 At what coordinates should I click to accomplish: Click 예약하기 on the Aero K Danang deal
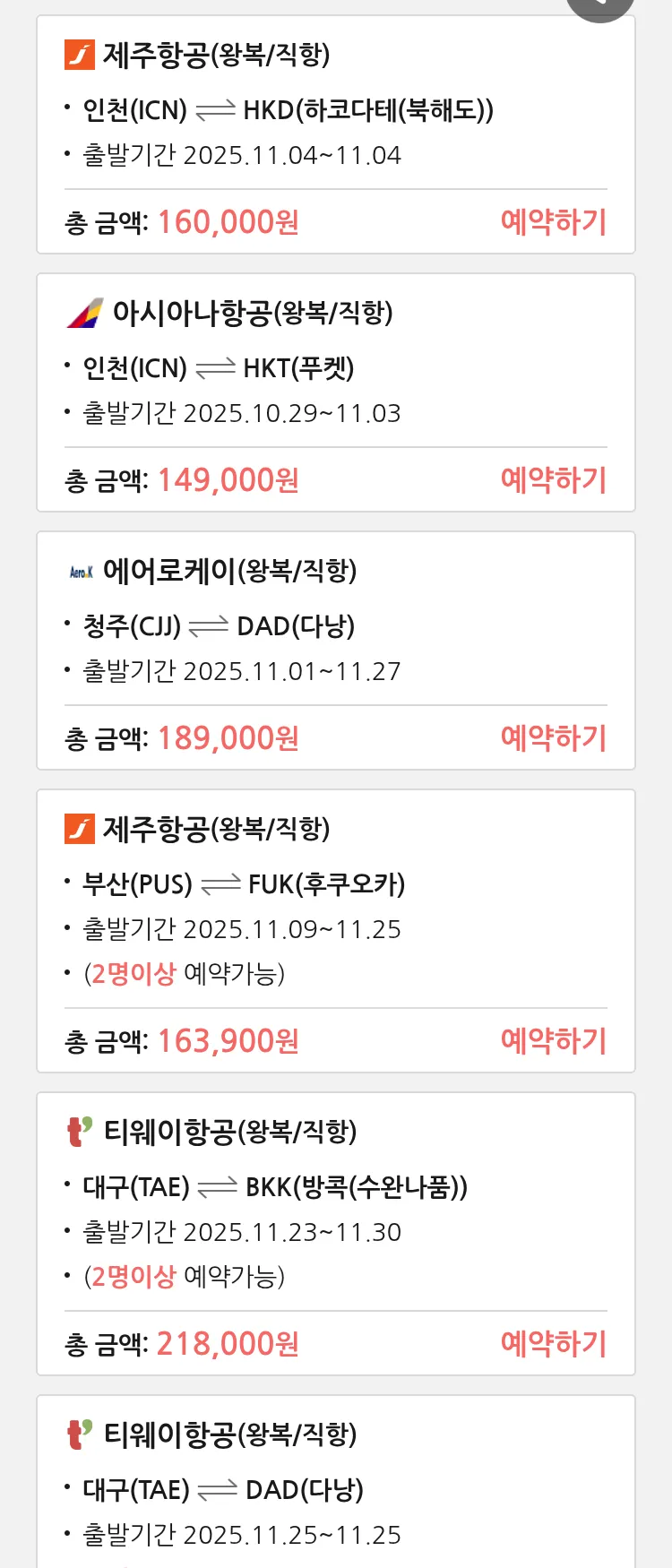pyautogui.click(x=554, y=737)
